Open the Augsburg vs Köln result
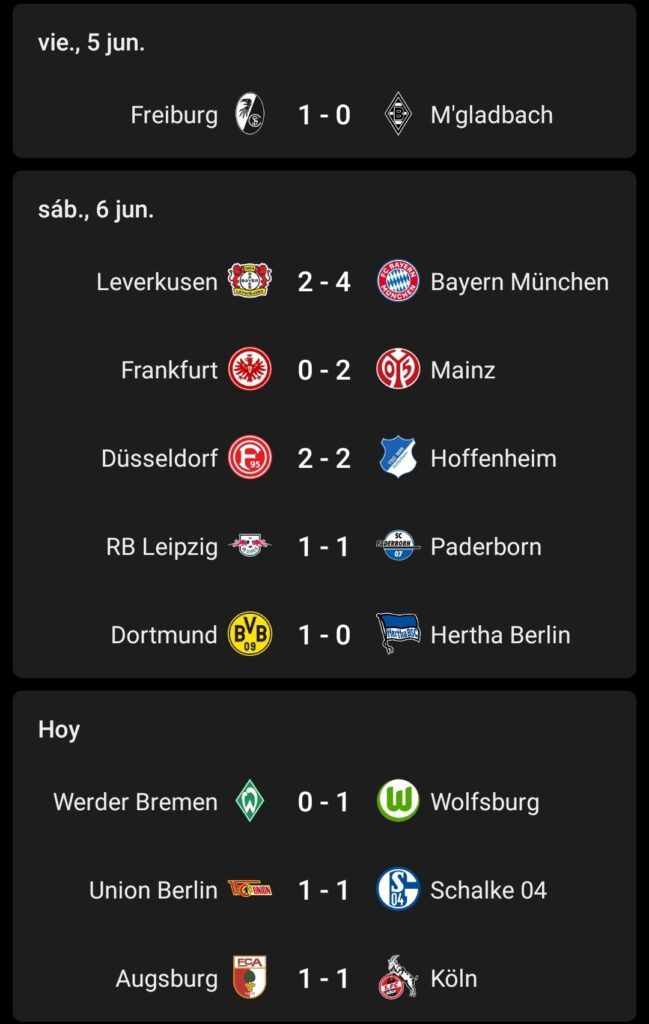 (x=324, y=978)
